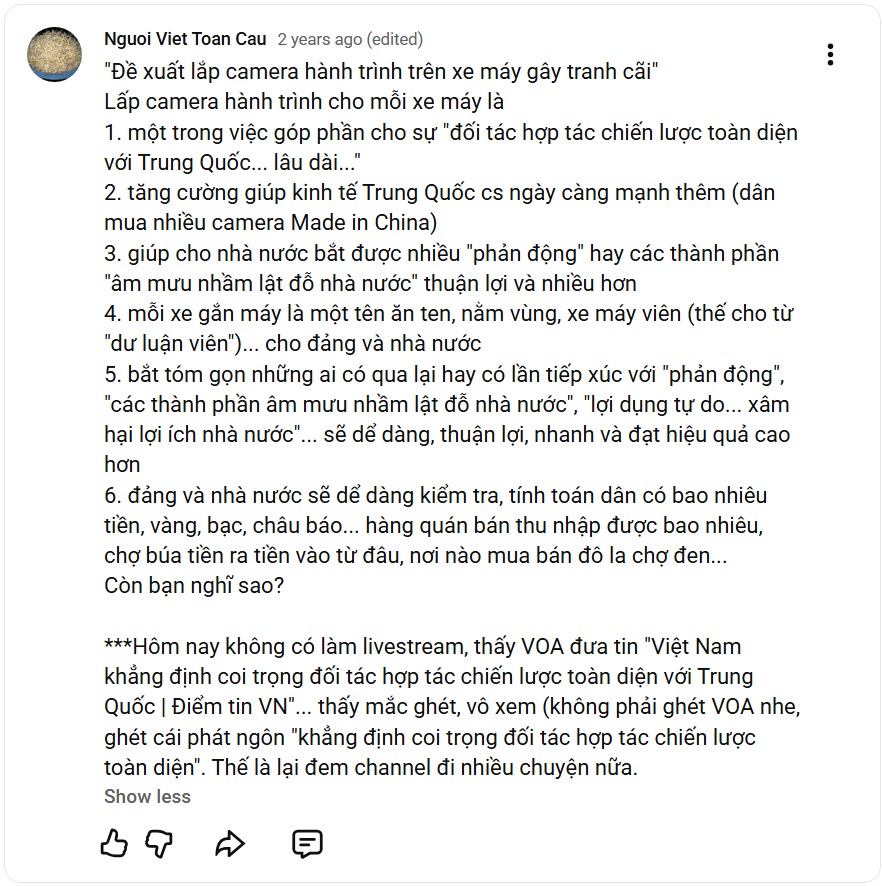The image size is (882, 886).
Task: Like the Nguoi Viet Toan Cau comment
Action: (x=114, y=843)
